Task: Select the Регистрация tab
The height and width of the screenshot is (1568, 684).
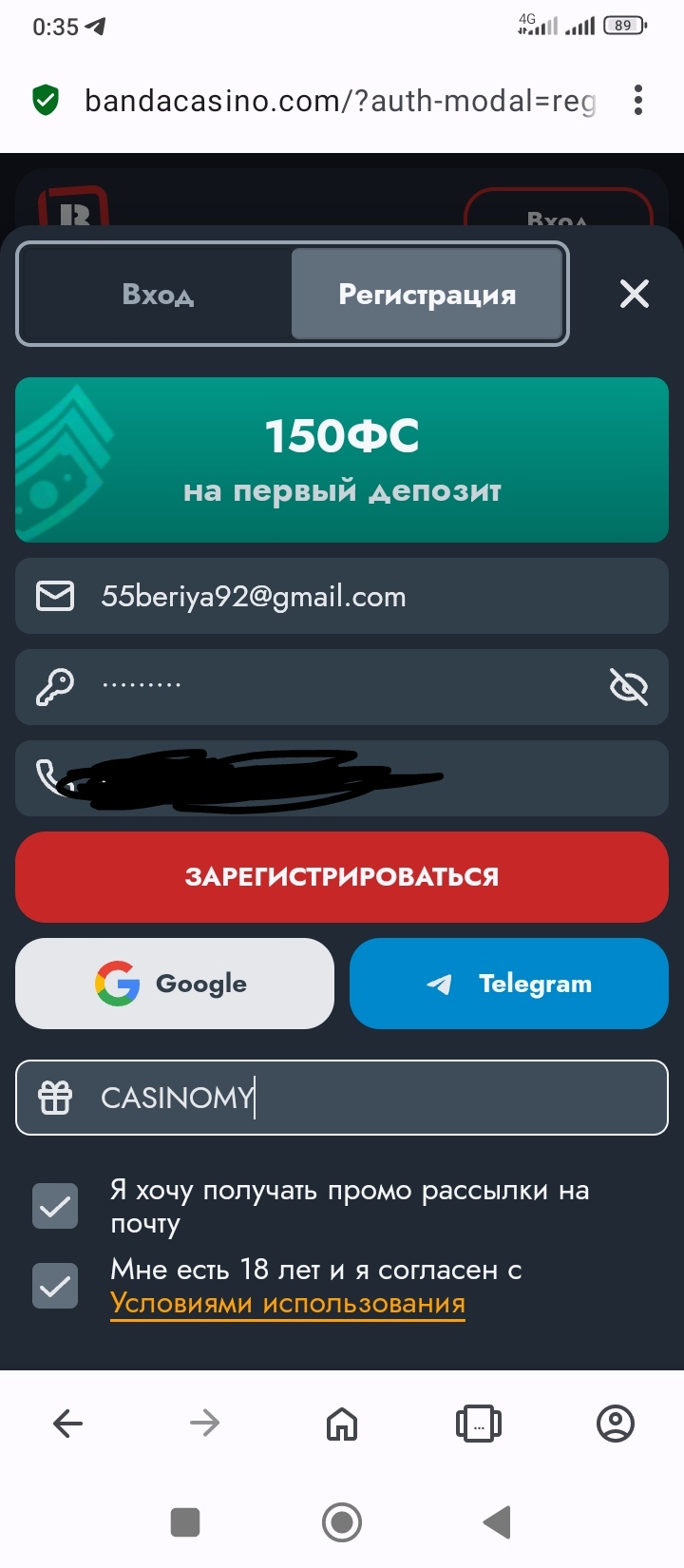Action: coord(427,295)
